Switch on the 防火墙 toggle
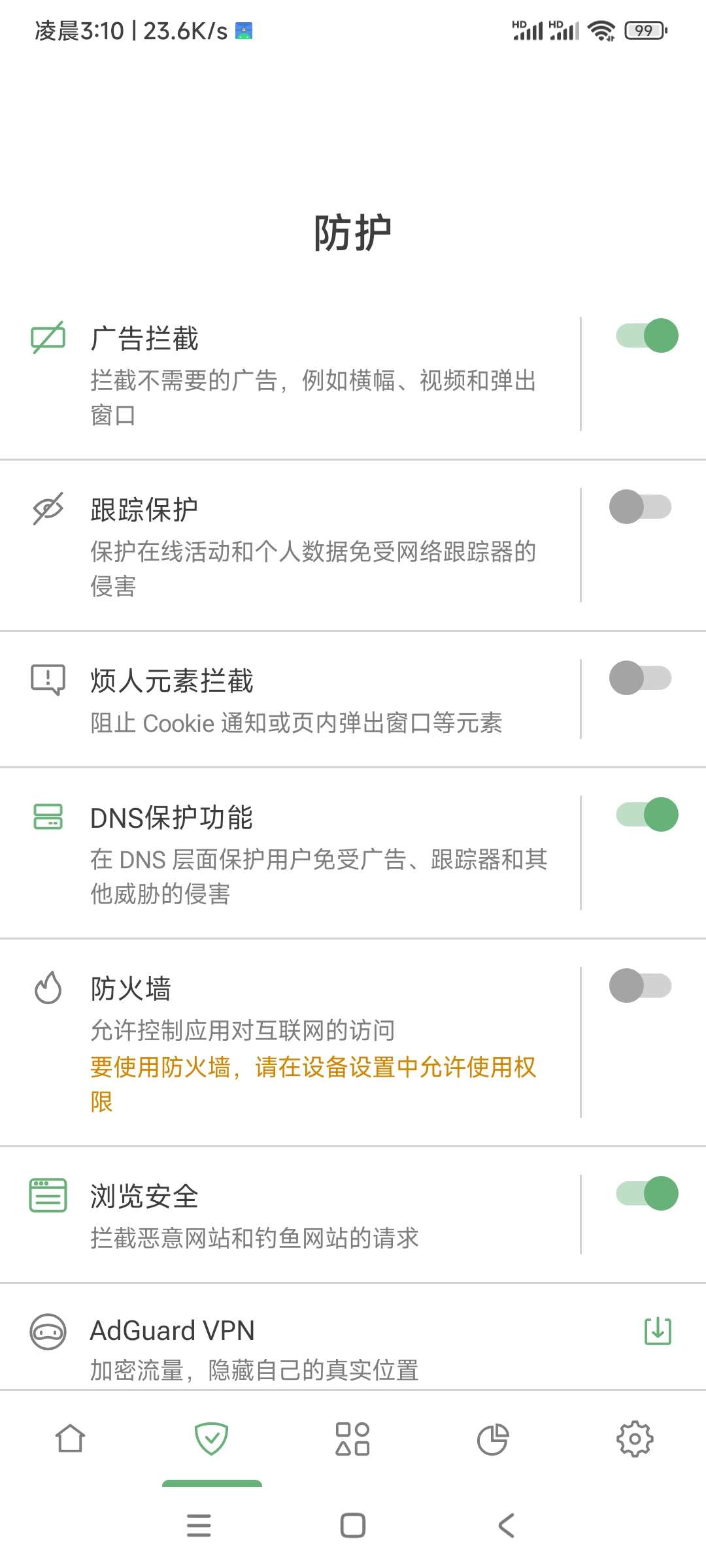Viewport: 706px width, 1568px height. coord(640,986)
